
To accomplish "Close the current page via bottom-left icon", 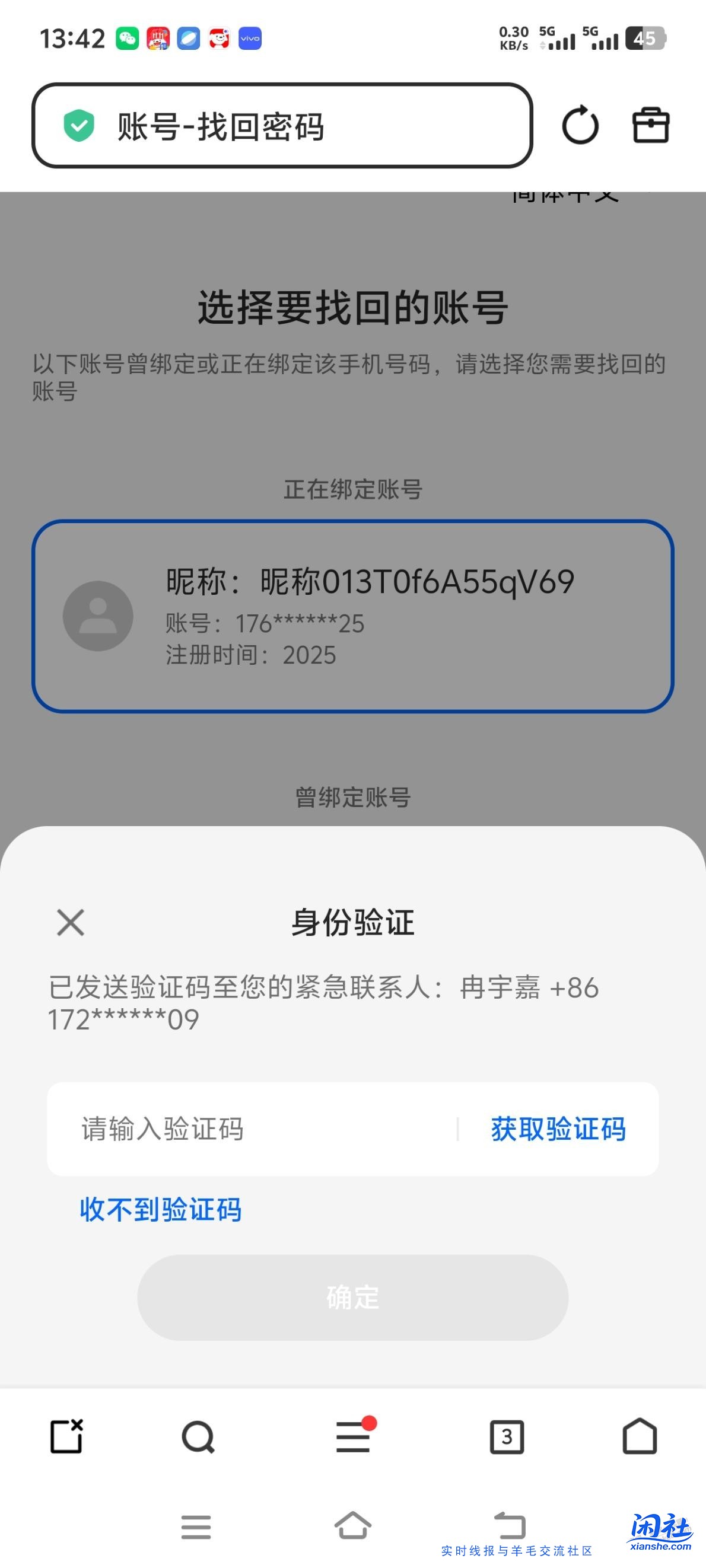I will point(67,1436).
